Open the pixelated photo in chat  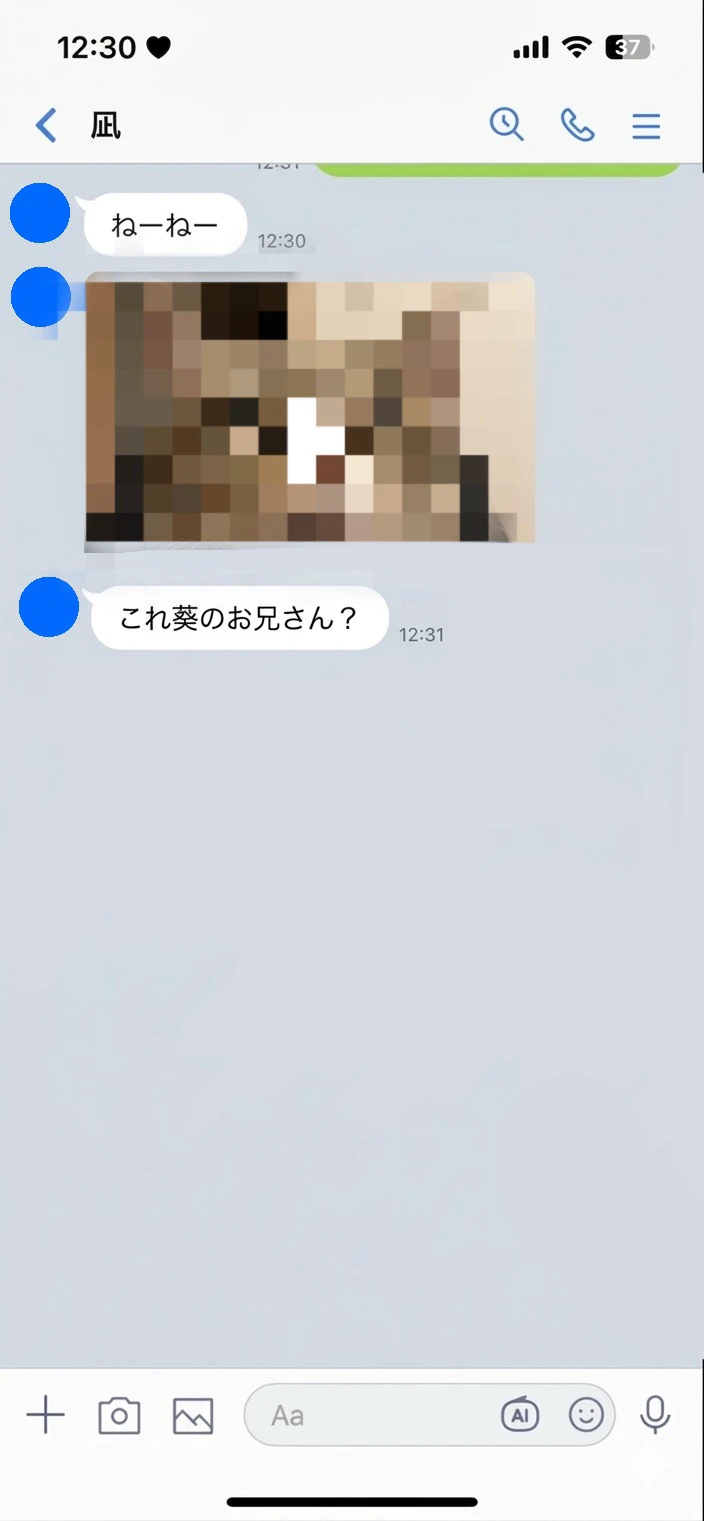pos(309,408)
